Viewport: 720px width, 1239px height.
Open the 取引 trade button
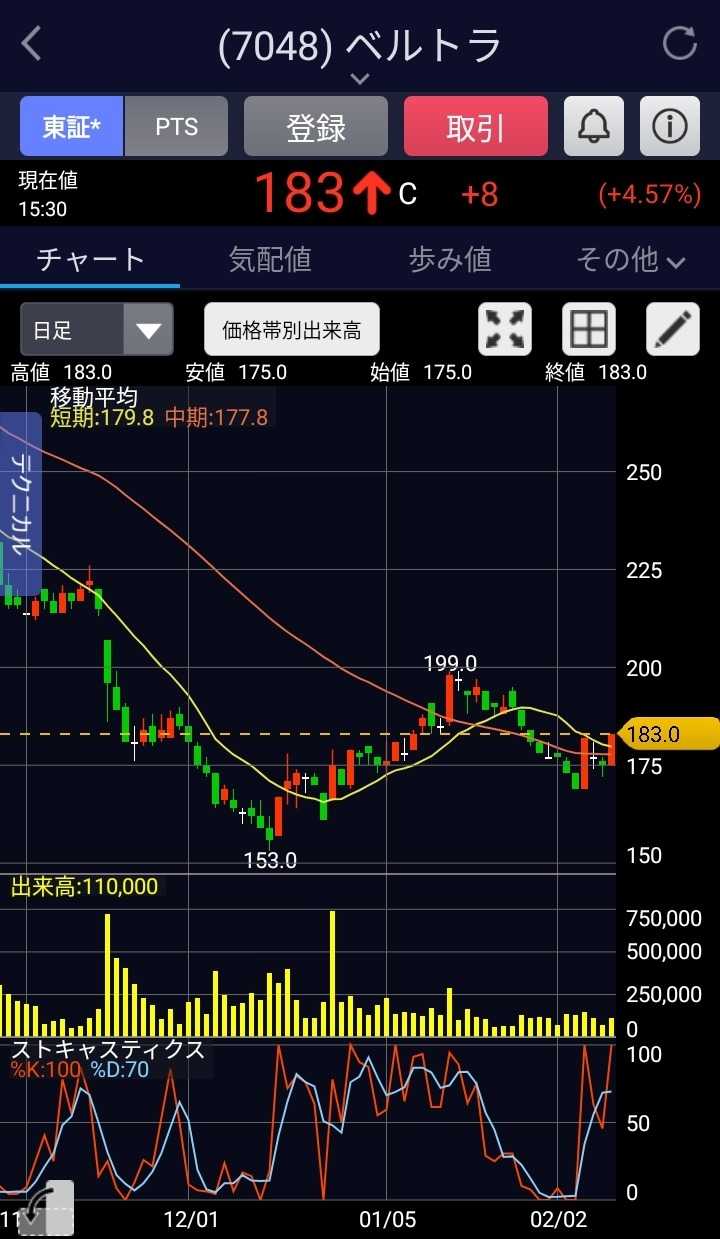coord(476,127)
